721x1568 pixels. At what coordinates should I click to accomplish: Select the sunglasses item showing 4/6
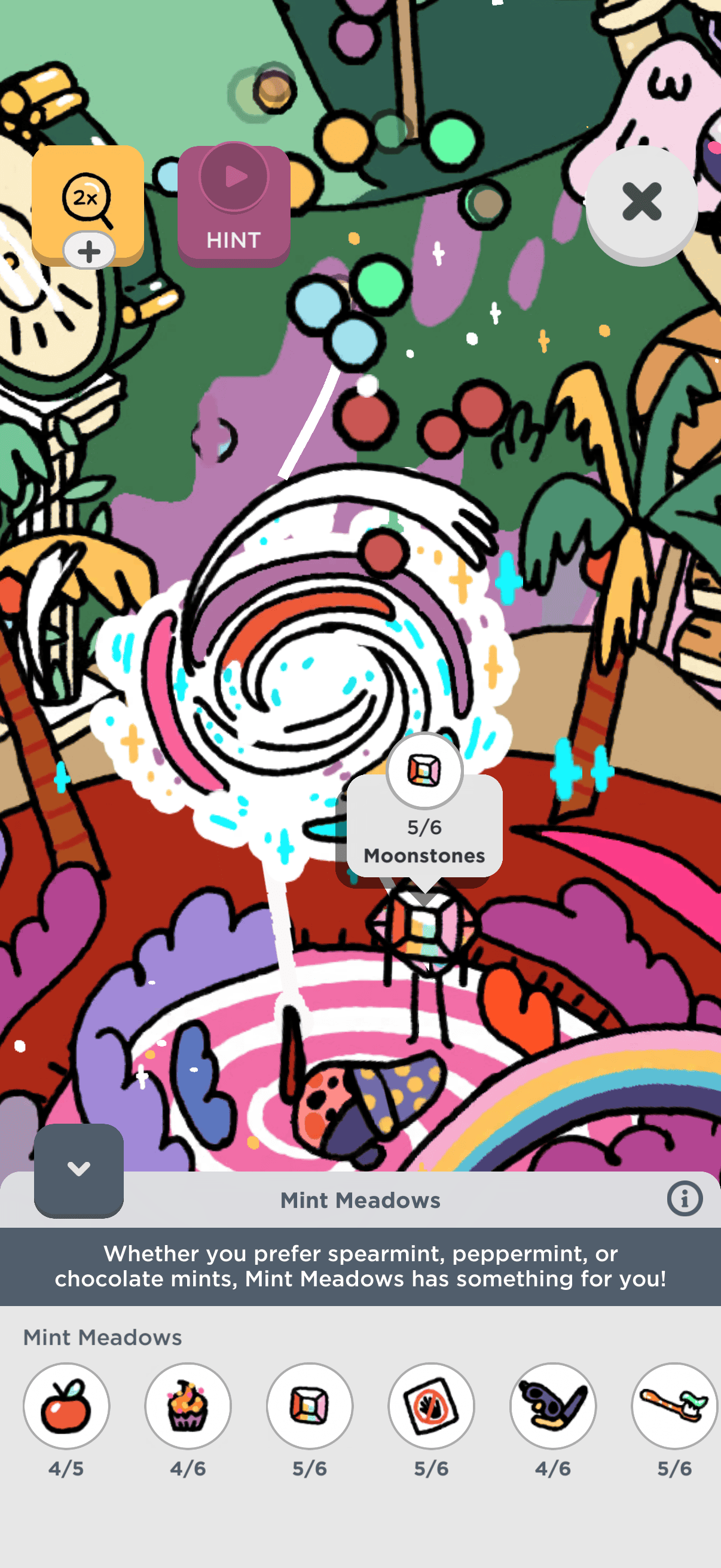[553, 1406]
